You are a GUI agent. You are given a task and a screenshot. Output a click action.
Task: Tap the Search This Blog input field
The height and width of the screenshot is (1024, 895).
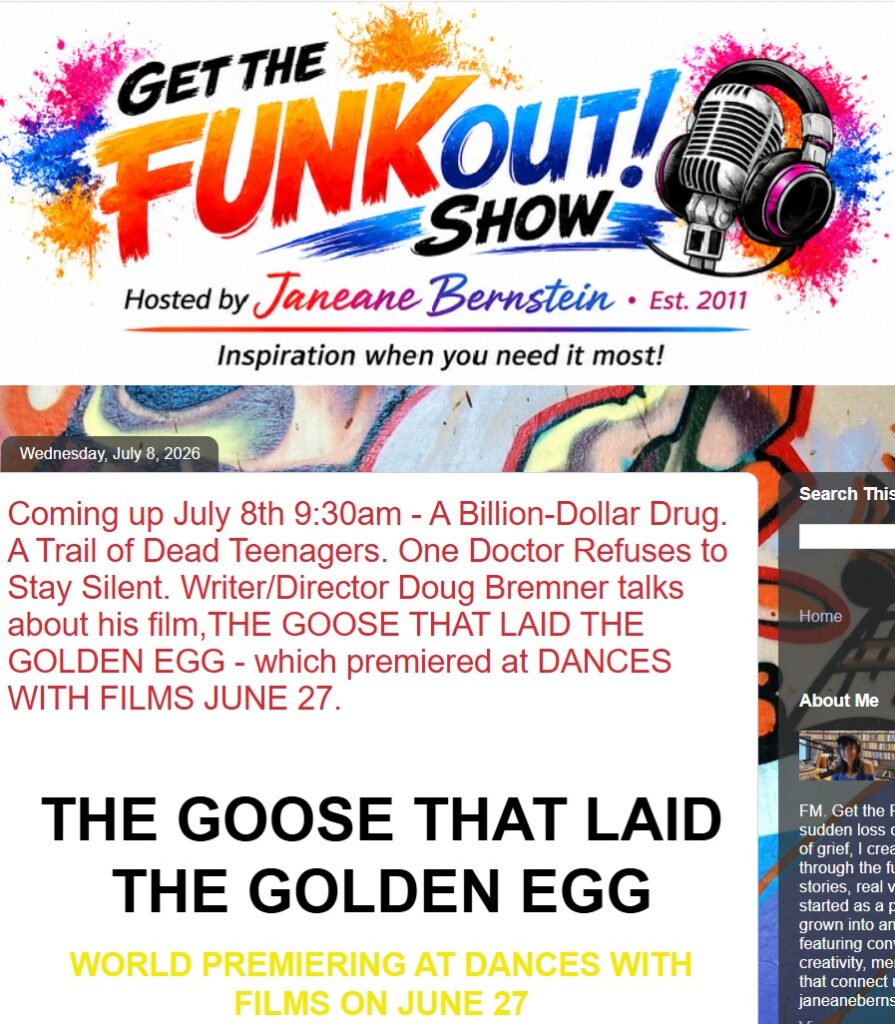point(847,536)
